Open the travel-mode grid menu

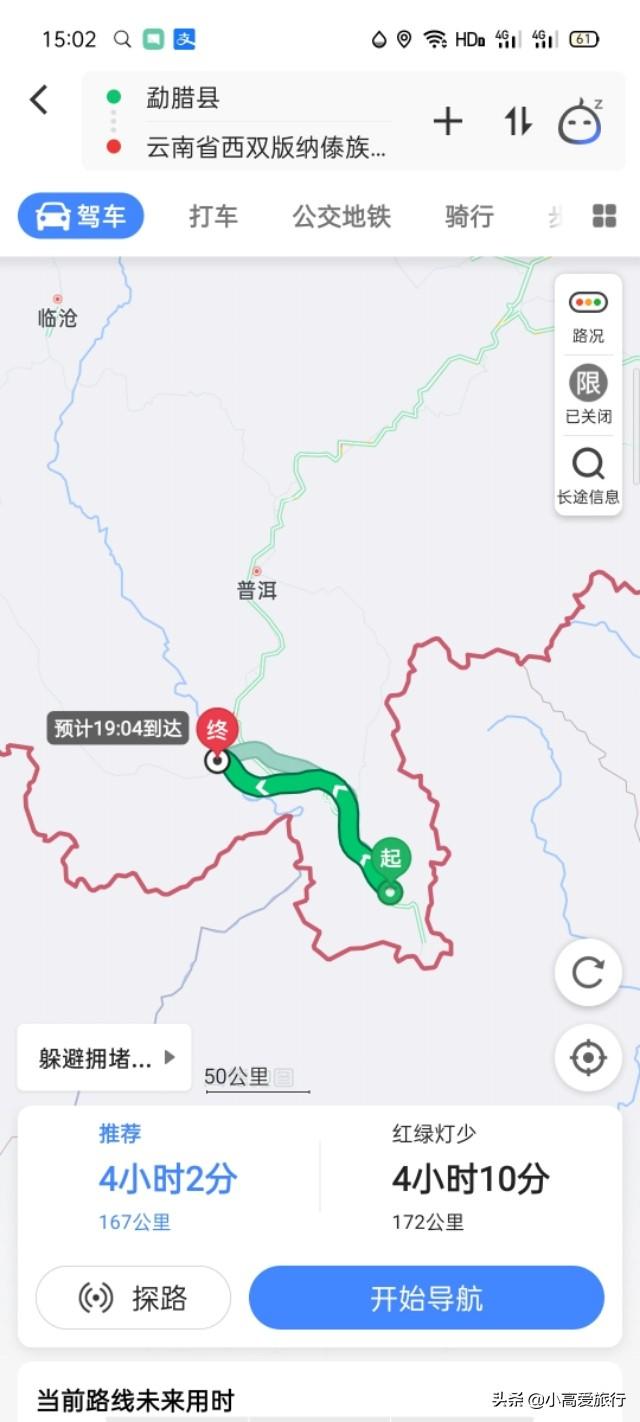(x=604, y=216)
